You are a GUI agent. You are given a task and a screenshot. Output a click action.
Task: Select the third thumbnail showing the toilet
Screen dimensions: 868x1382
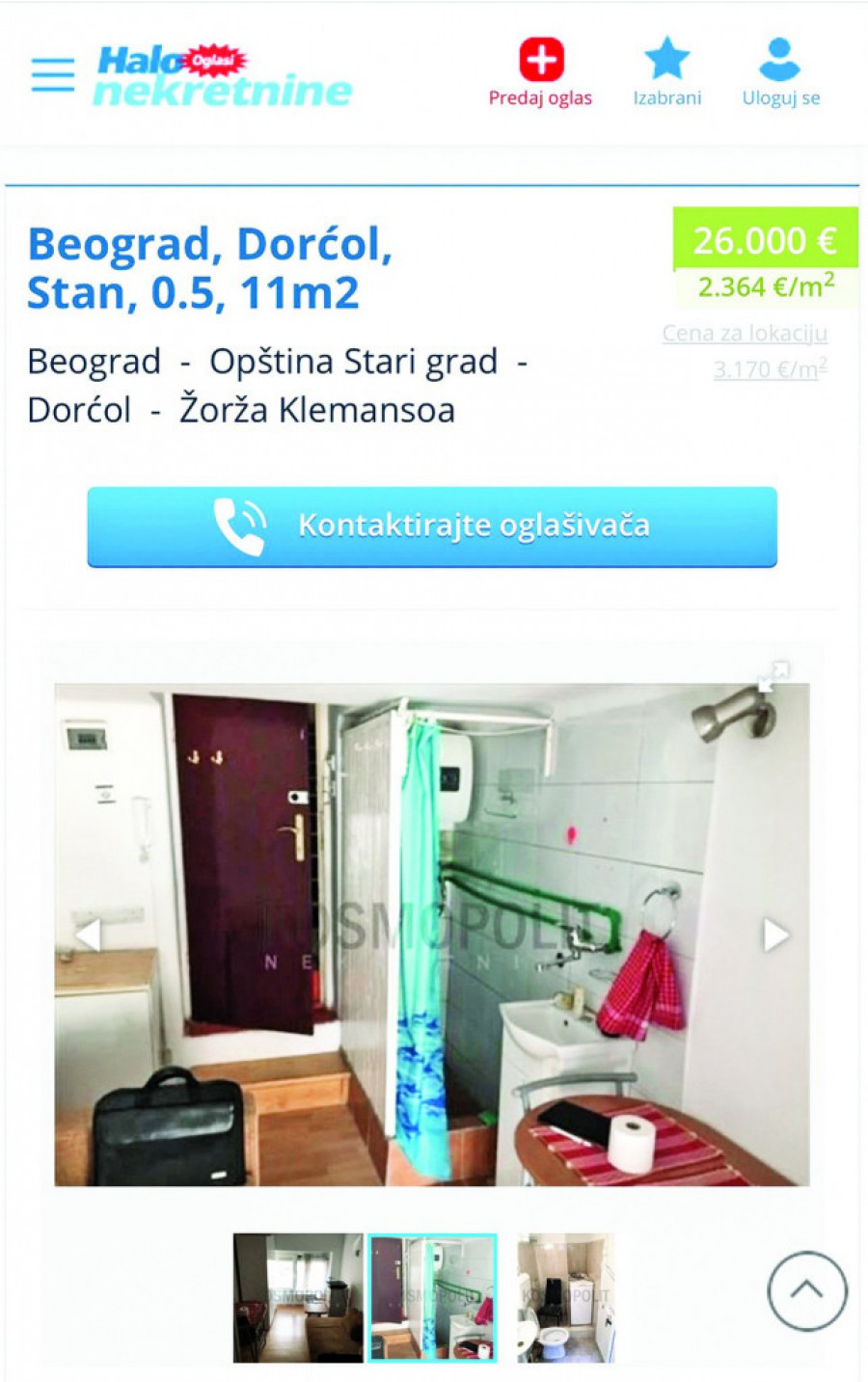[x=565, y=1297]
